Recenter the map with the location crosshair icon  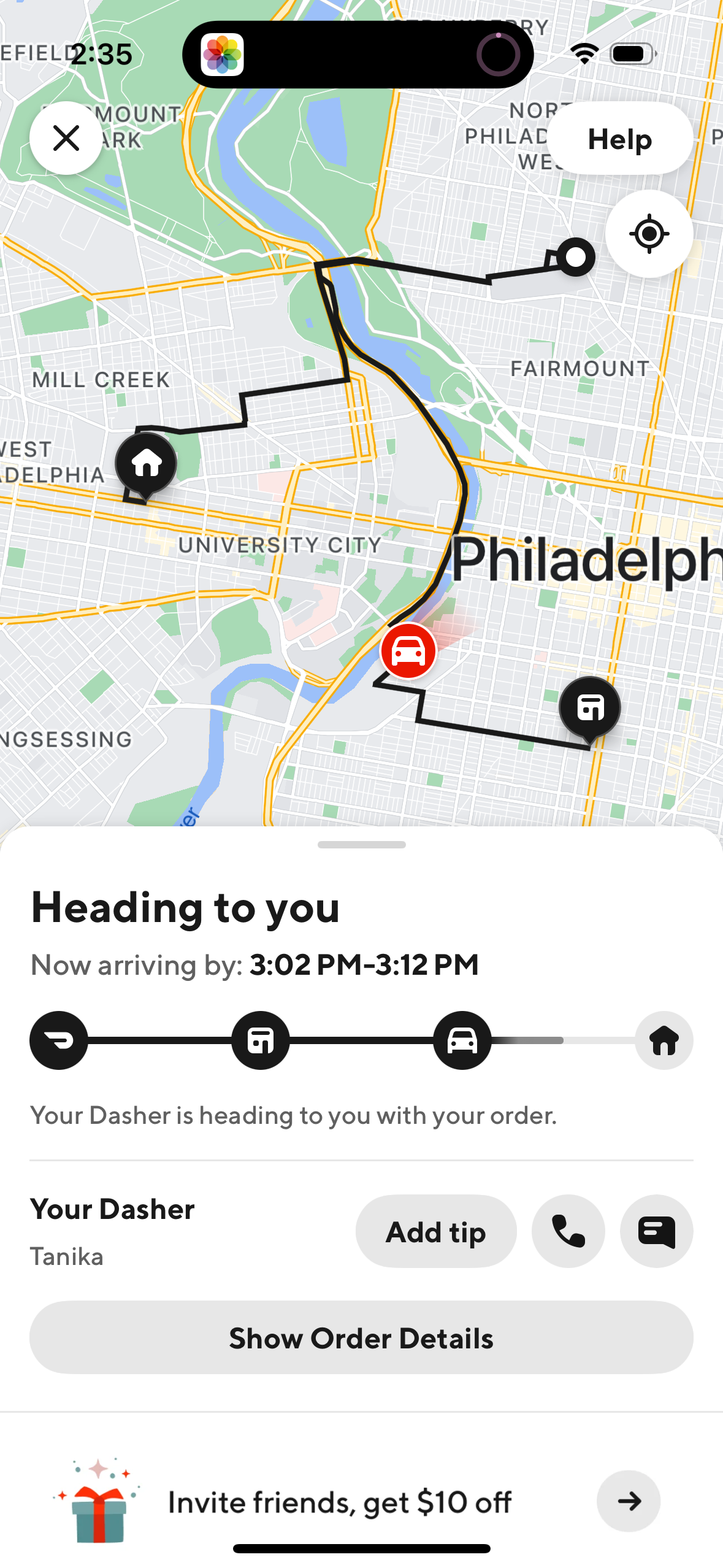tap(649, 234)
